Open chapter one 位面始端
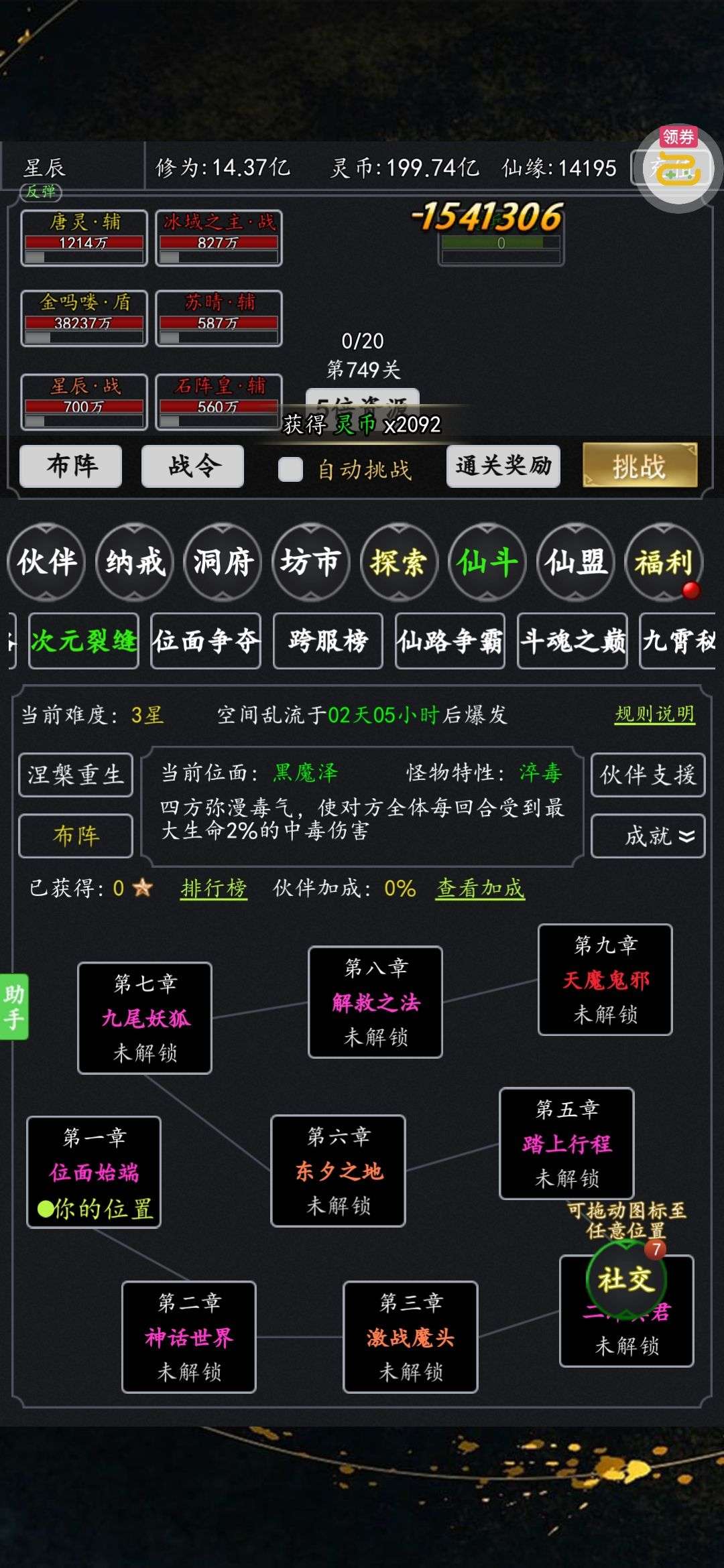This screenshot has height=1568, width=724. (94, 1172)
